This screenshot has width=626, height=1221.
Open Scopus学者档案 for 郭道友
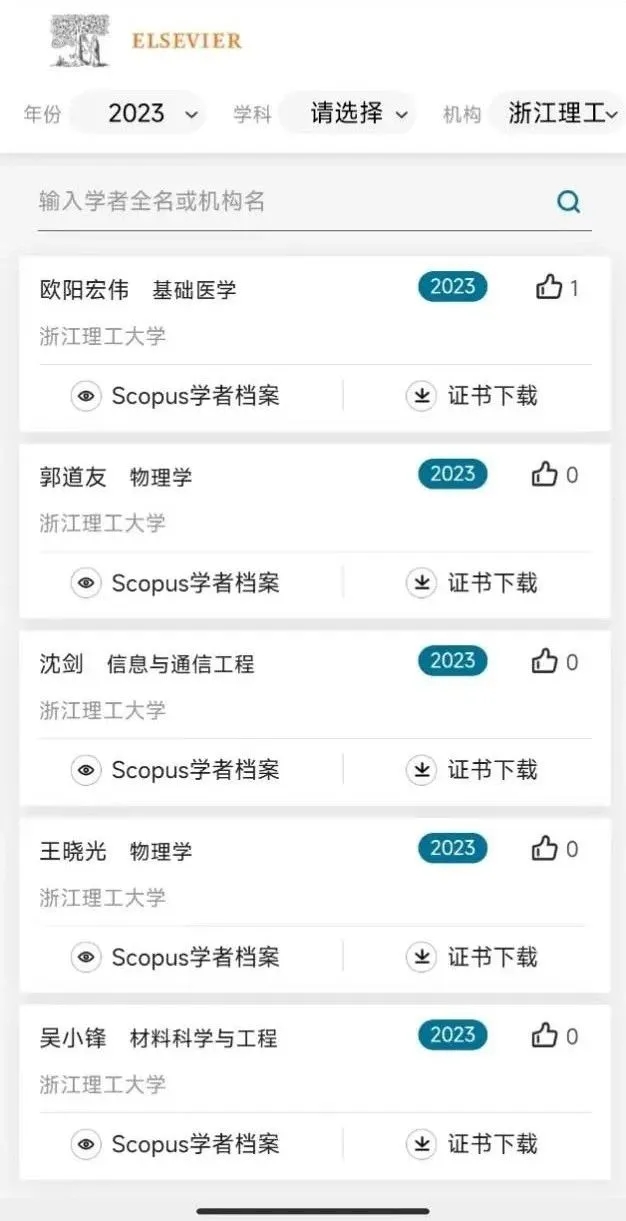click(x=176, y=583)
